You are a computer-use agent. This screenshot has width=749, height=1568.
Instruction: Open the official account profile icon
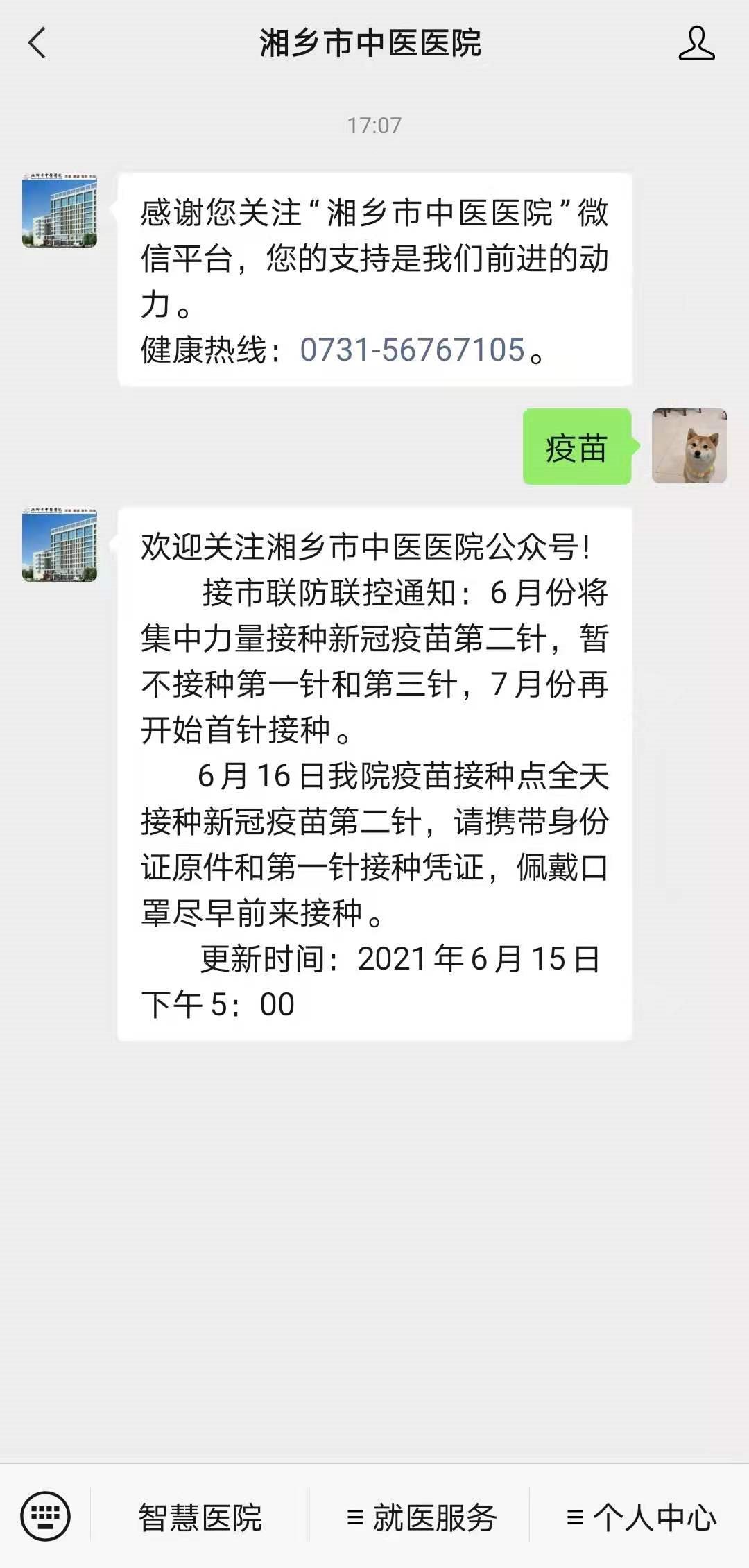click(696, 43)
